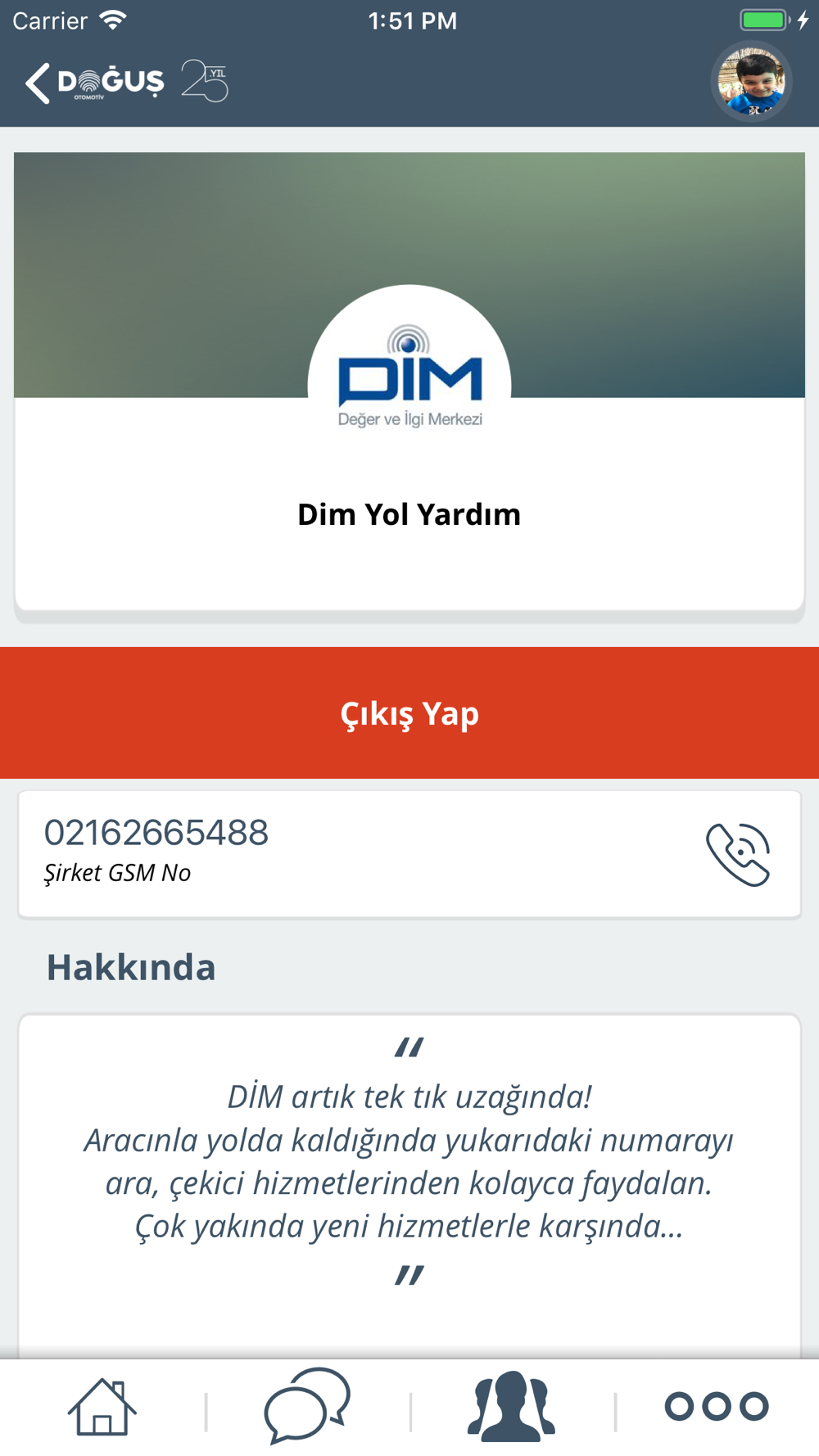Image resolution: width=819 pixels, height=1456 pixels.
Task: Open the chat bubbles tab
Action: click(307, 1406)
